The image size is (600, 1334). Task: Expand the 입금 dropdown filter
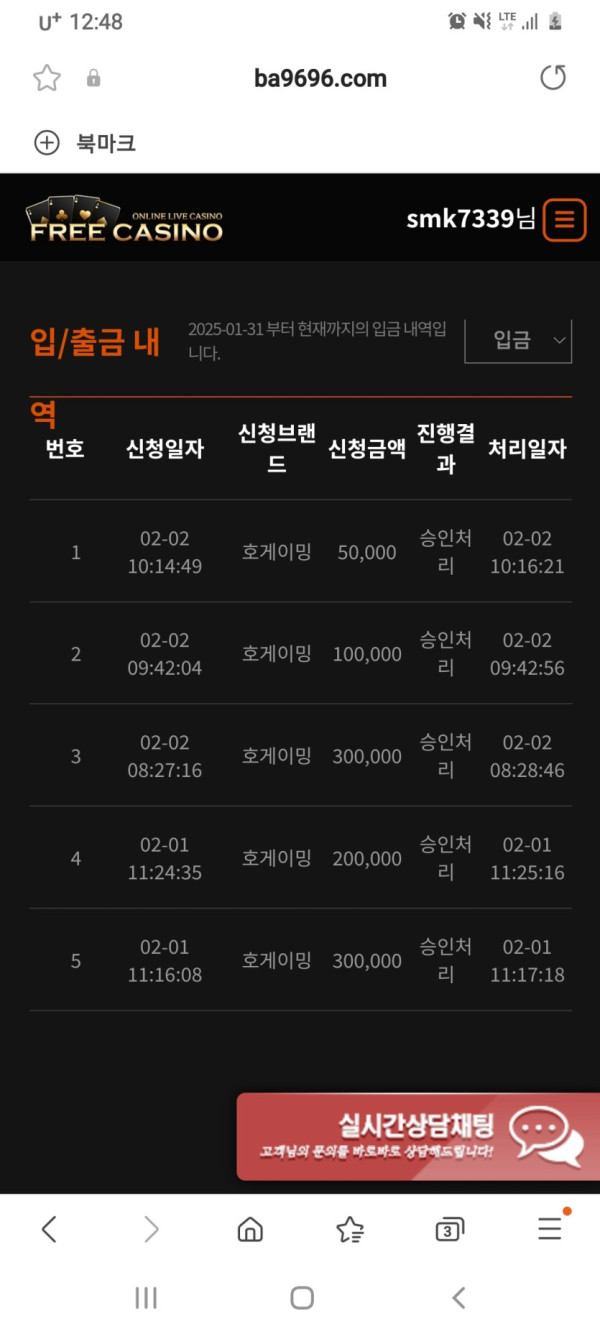click(518, 341)
